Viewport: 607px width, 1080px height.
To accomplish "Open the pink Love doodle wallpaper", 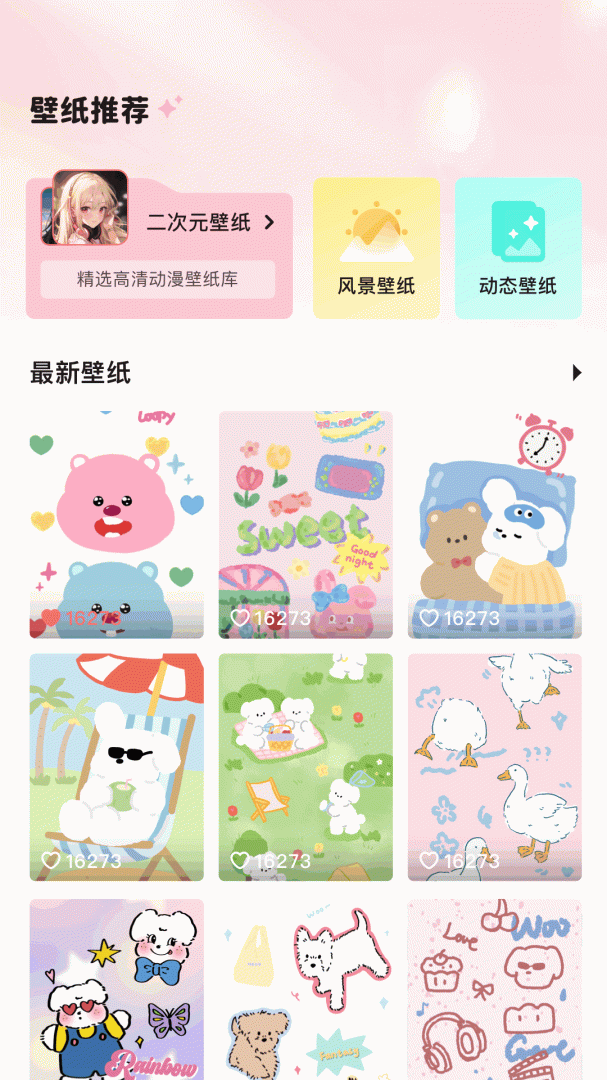I will click(x=494, y=990).
